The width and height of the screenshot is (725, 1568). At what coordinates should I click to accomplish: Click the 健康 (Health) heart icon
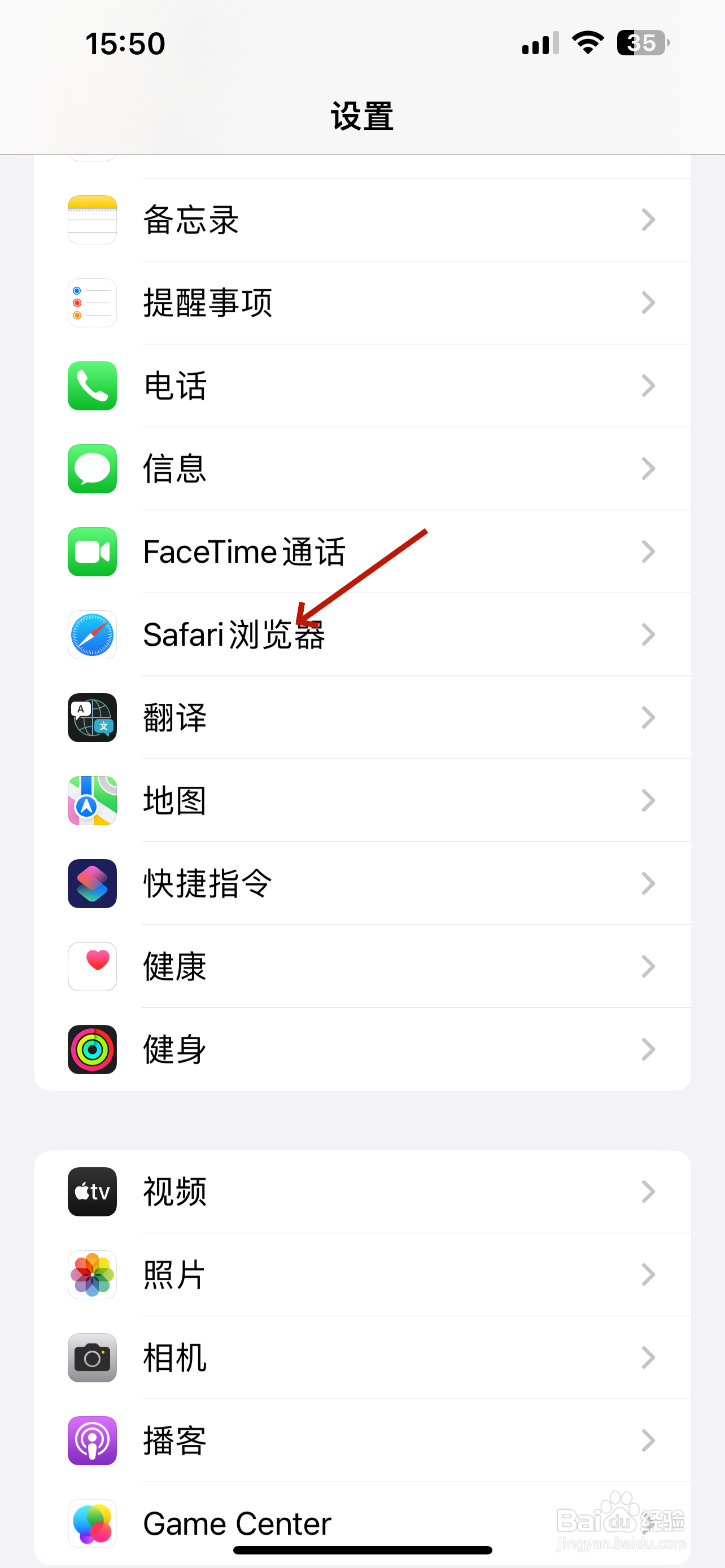click(92, 967)
